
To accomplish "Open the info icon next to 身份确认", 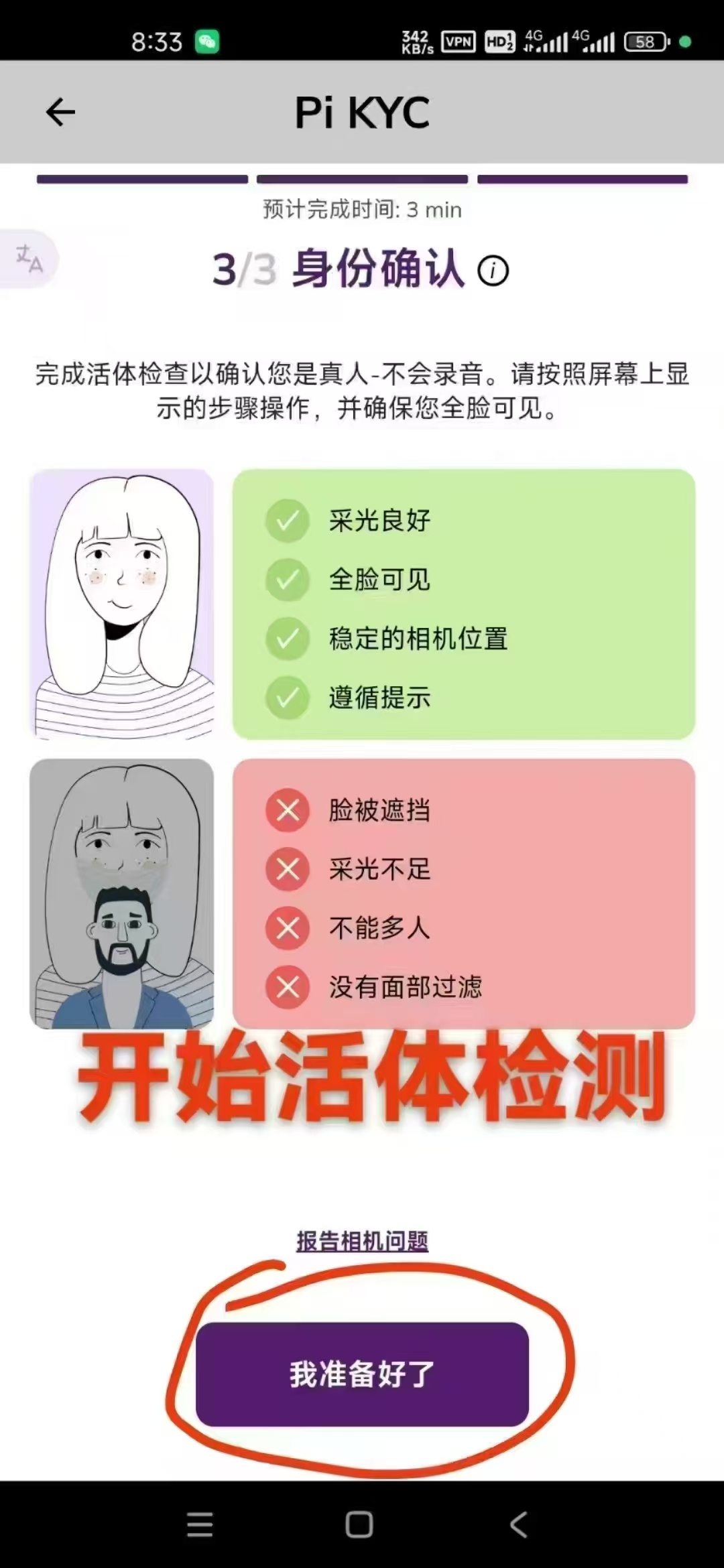I will 493,271.
